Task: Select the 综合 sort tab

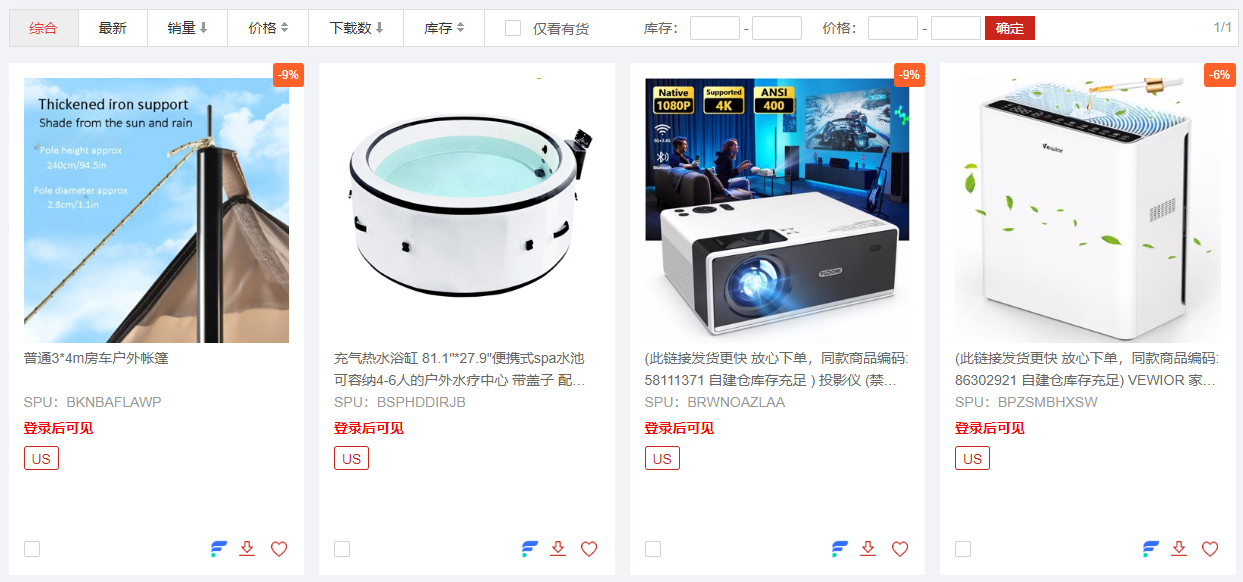Action: [x=43, y=28]
